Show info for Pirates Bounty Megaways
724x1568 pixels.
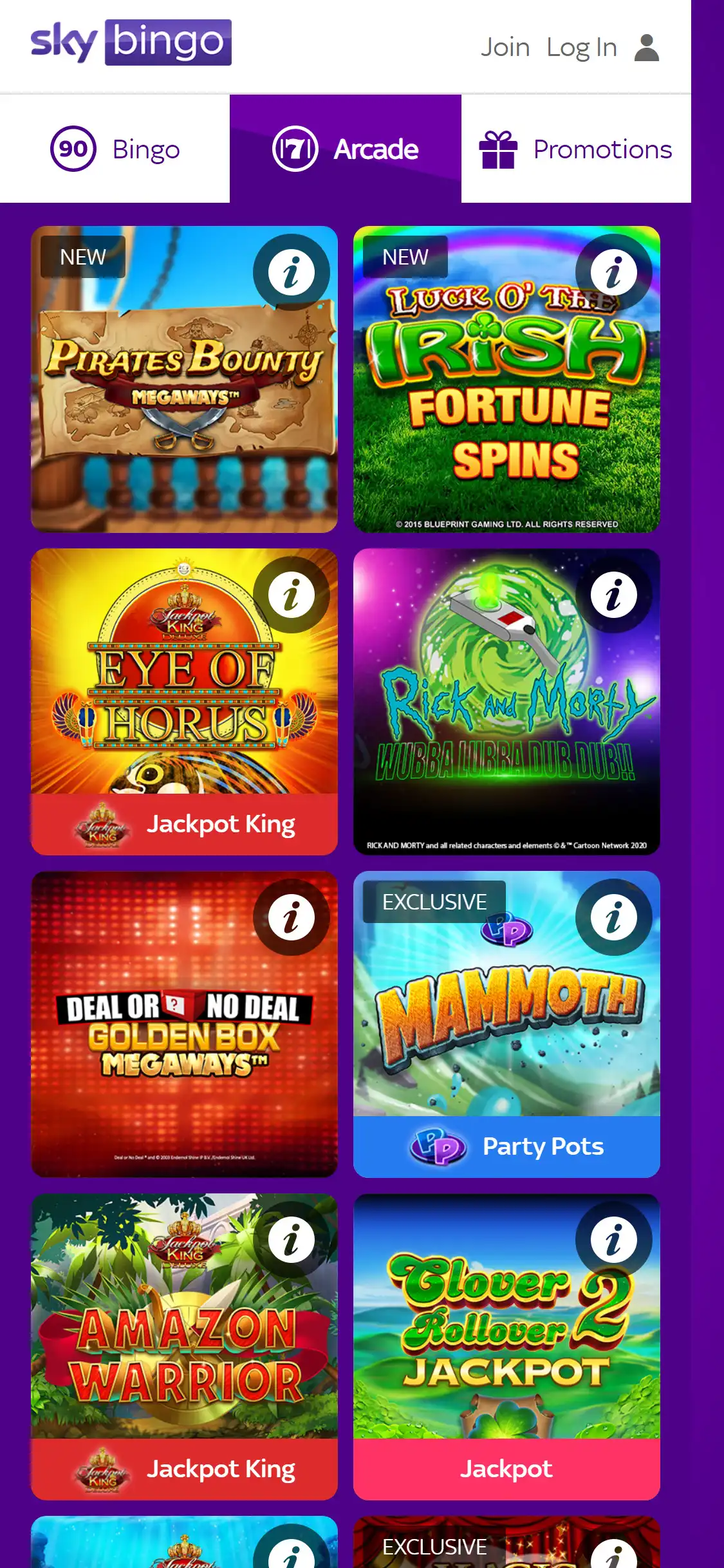[291, 272]
